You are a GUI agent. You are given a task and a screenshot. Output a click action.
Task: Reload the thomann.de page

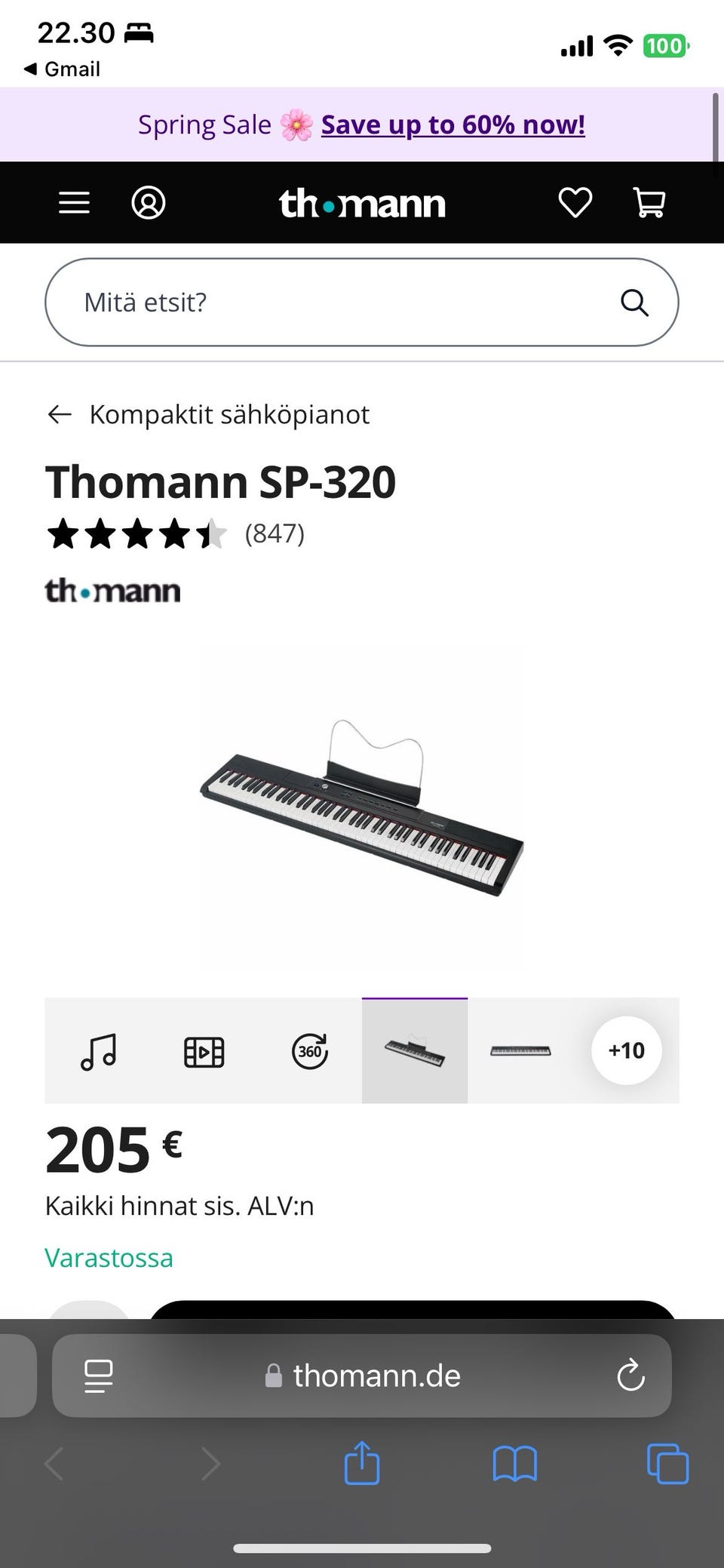pos(630,1376)
